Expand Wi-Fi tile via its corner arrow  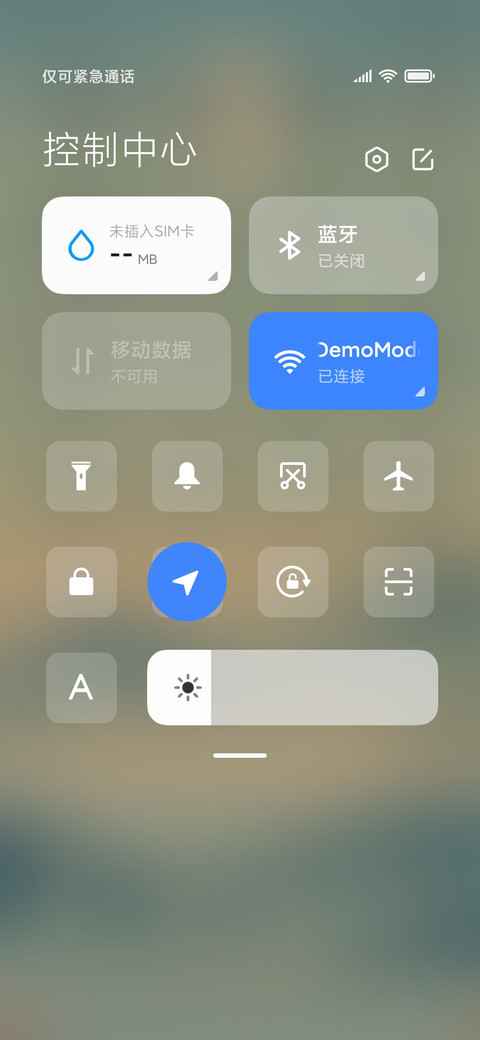click(420, 392)
